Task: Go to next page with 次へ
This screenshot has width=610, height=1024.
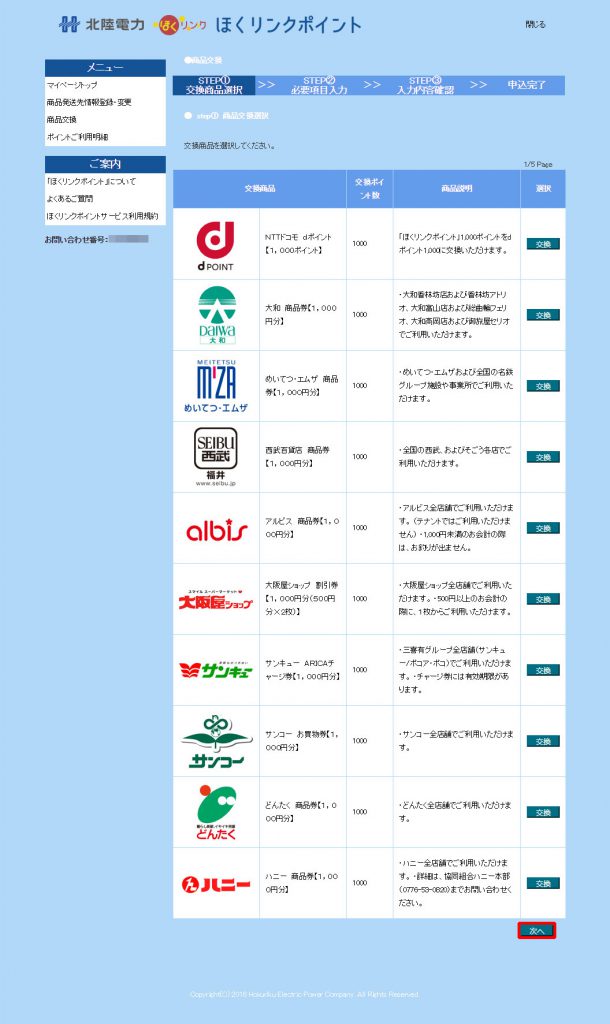Action: coord(537,931)
